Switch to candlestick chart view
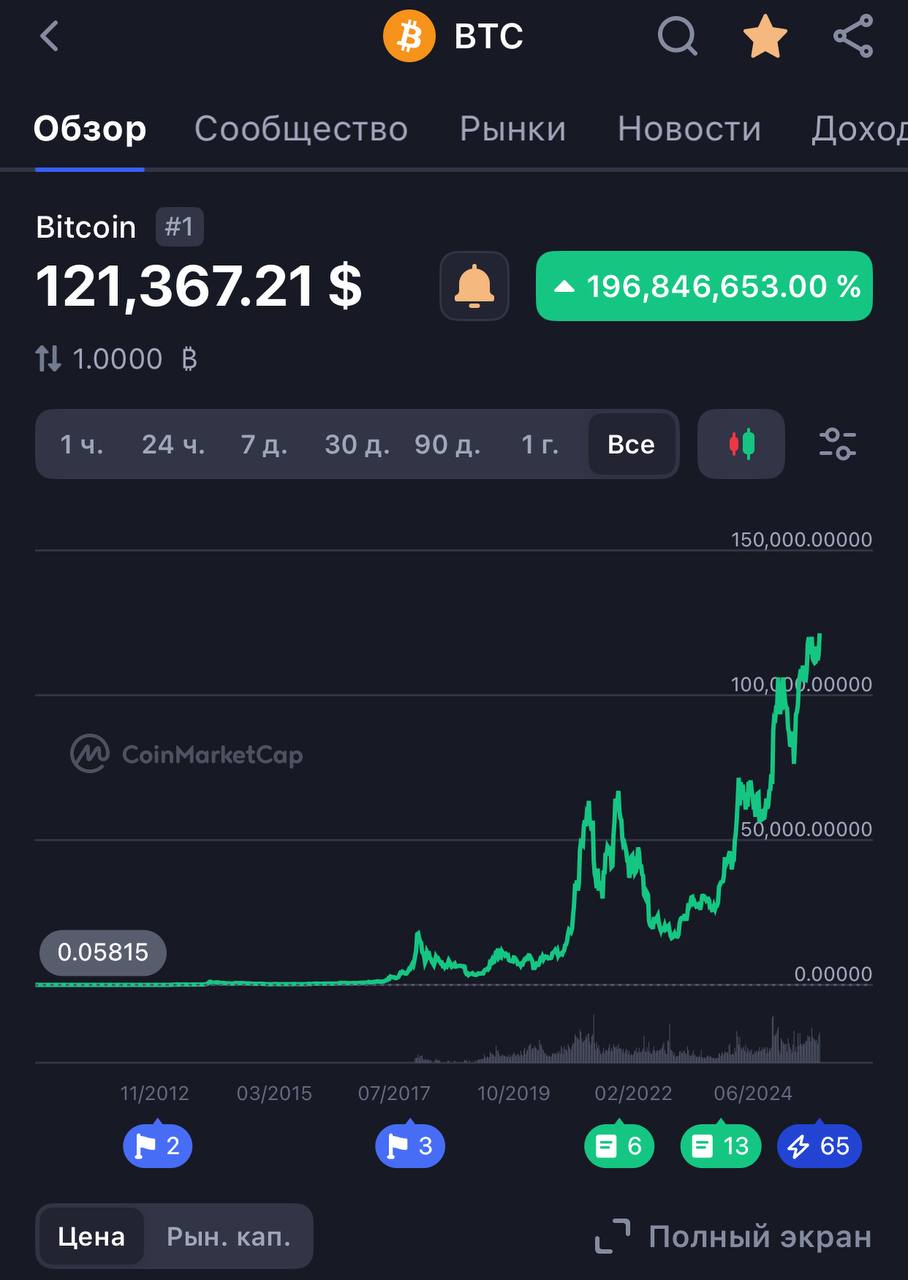The height and width of the screenshot is (1280, 908). point(741,444)
